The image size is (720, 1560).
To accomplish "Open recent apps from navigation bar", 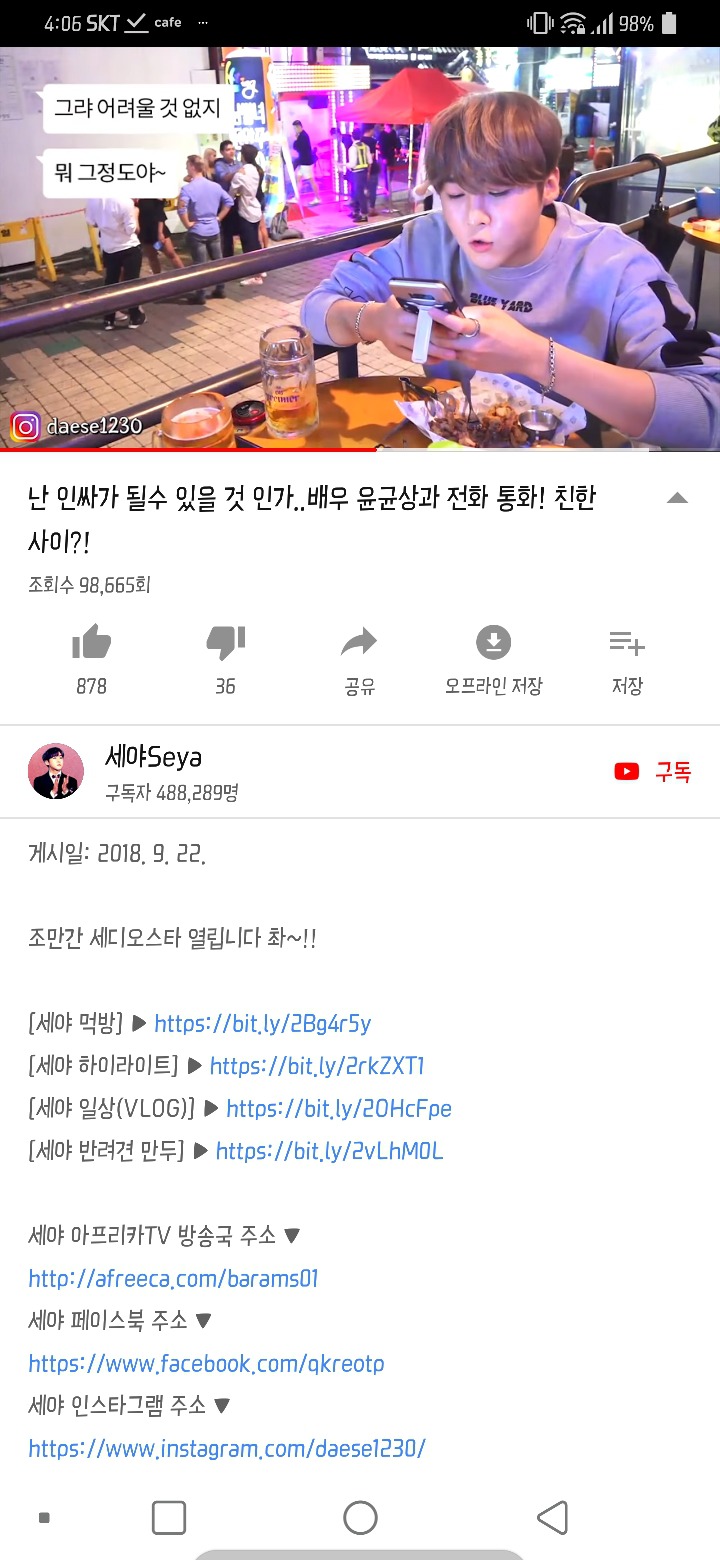I will point(169,1517).
